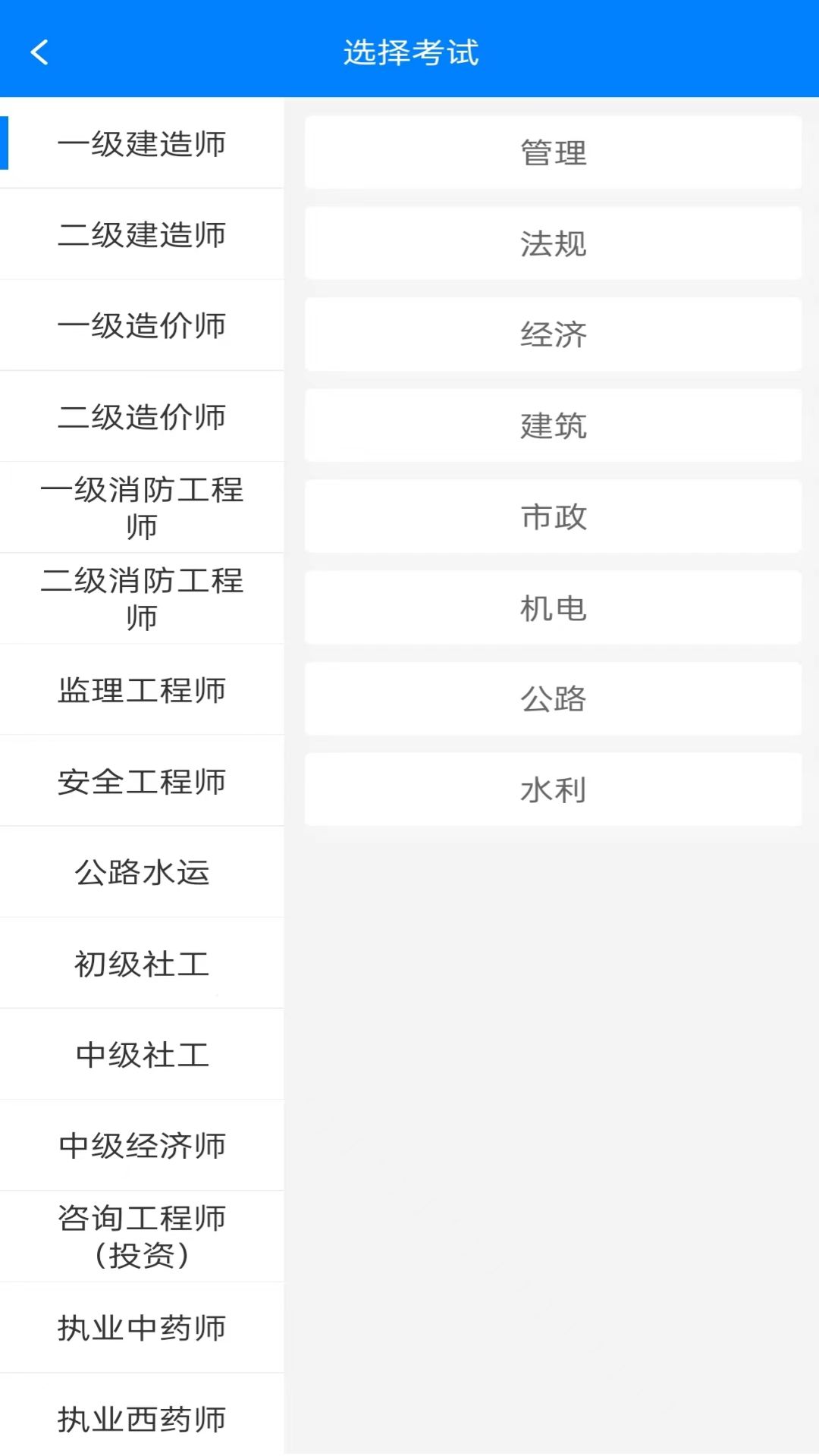Screen dimensions: 819x1456
Task: Select the 二级造价师 category
Action: coord(144,416)
